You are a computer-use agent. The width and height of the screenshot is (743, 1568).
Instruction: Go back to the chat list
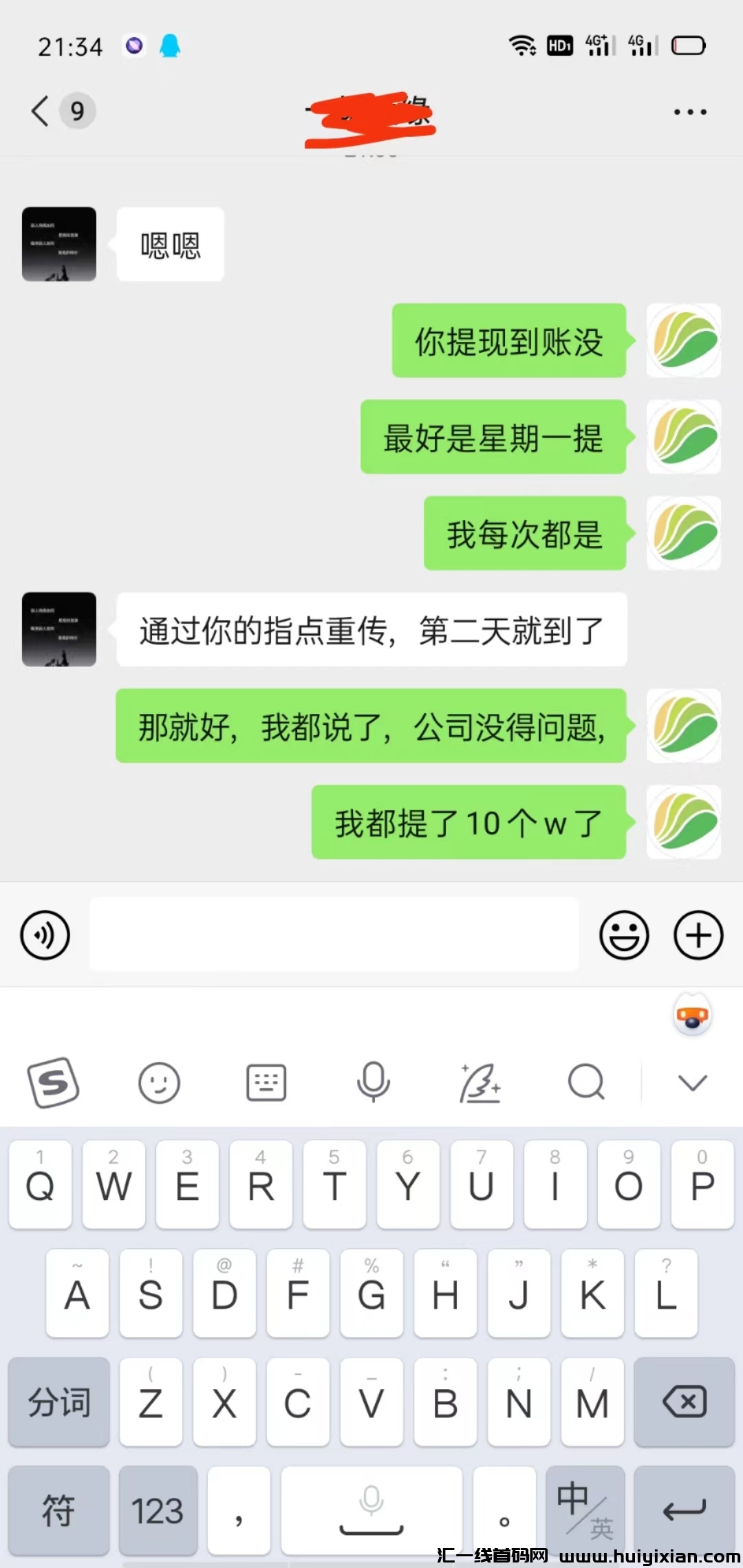click(41, 111)
